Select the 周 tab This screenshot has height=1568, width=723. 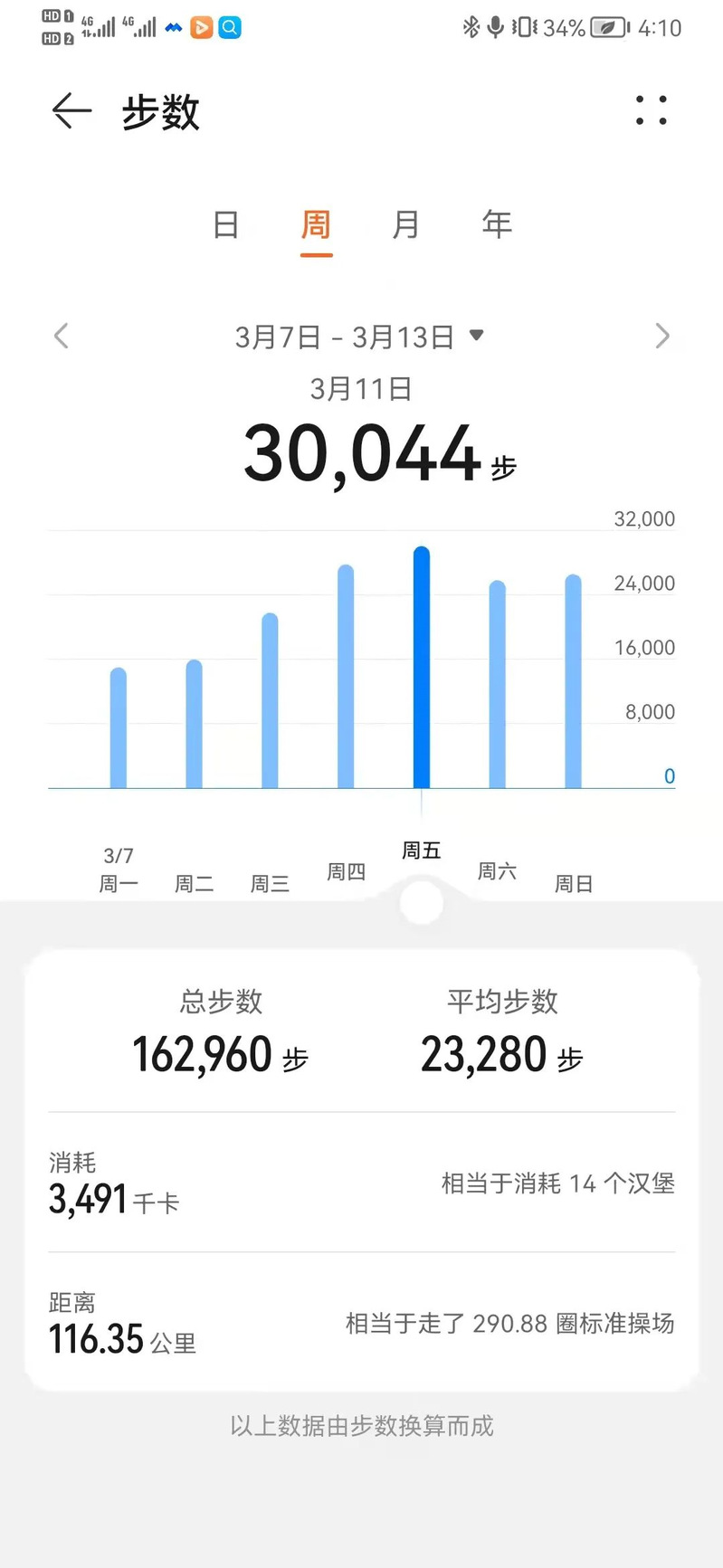(316, 224)
